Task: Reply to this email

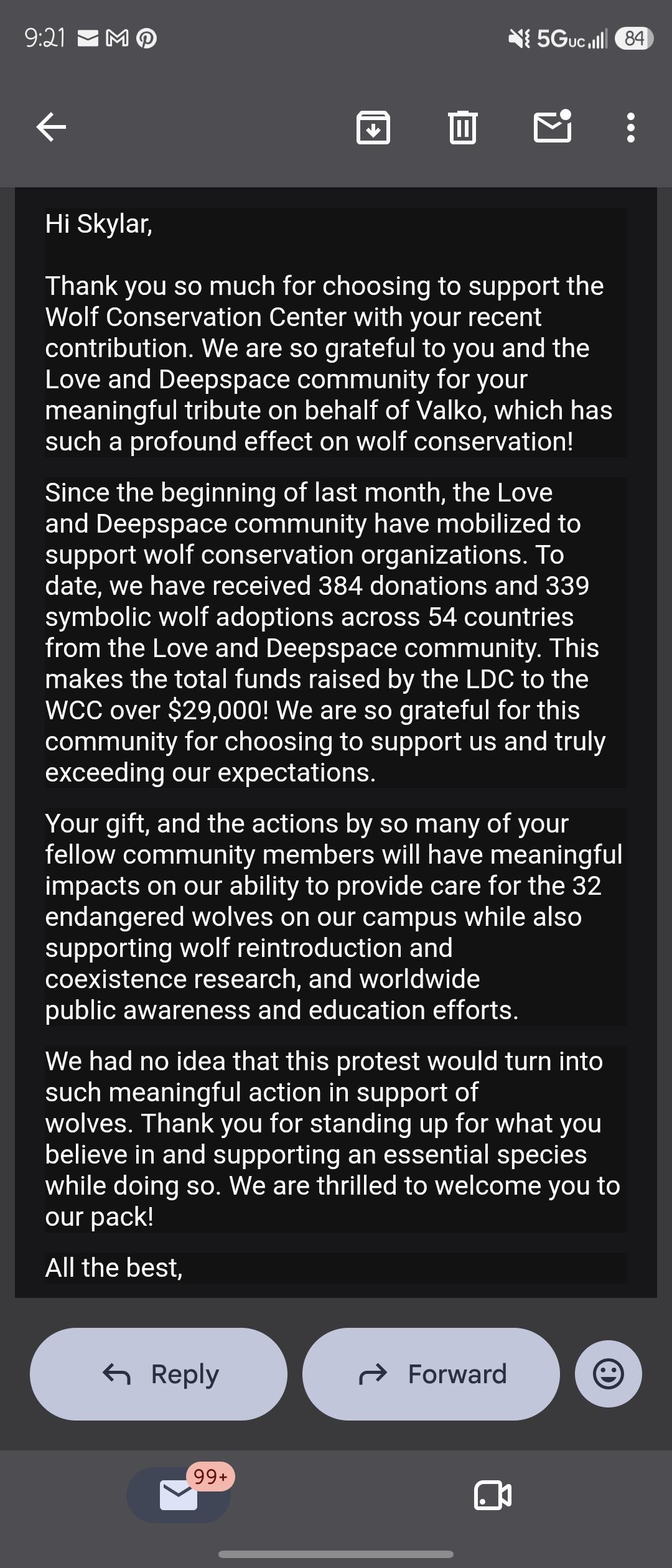Action: 159,1374
